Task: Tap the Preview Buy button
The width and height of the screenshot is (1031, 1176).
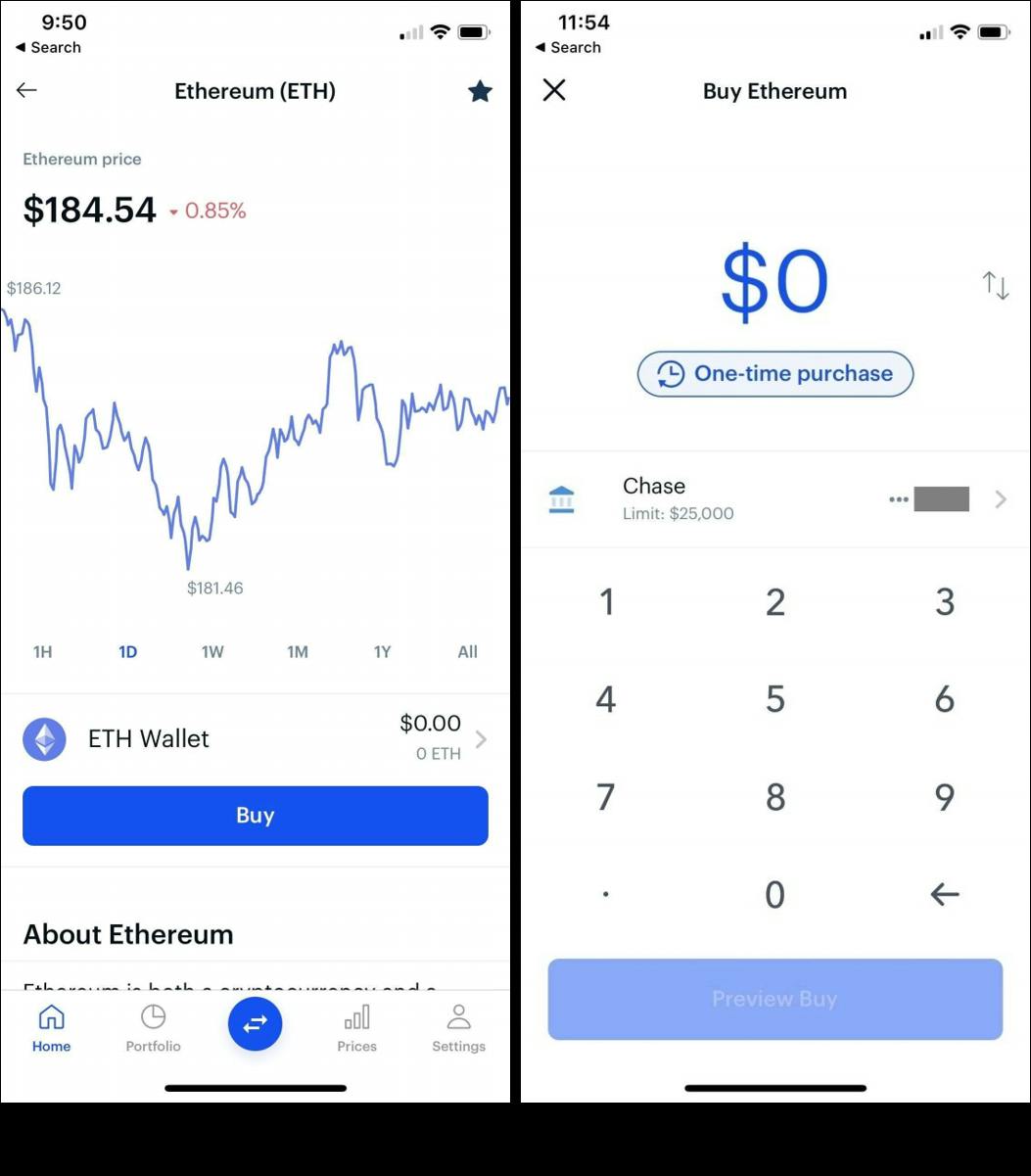Action: coord(774,999)
